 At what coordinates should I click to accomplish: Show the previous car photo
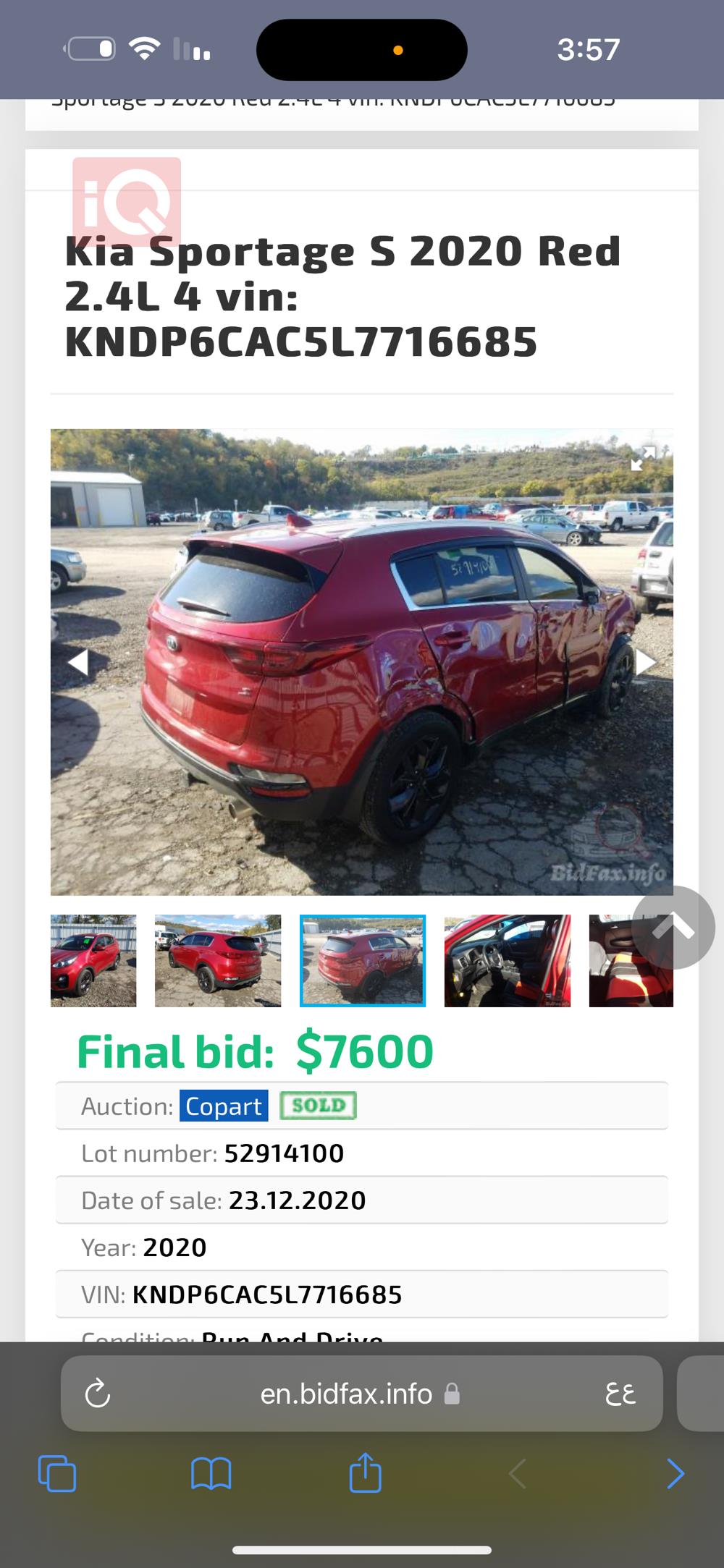point(78,661)
